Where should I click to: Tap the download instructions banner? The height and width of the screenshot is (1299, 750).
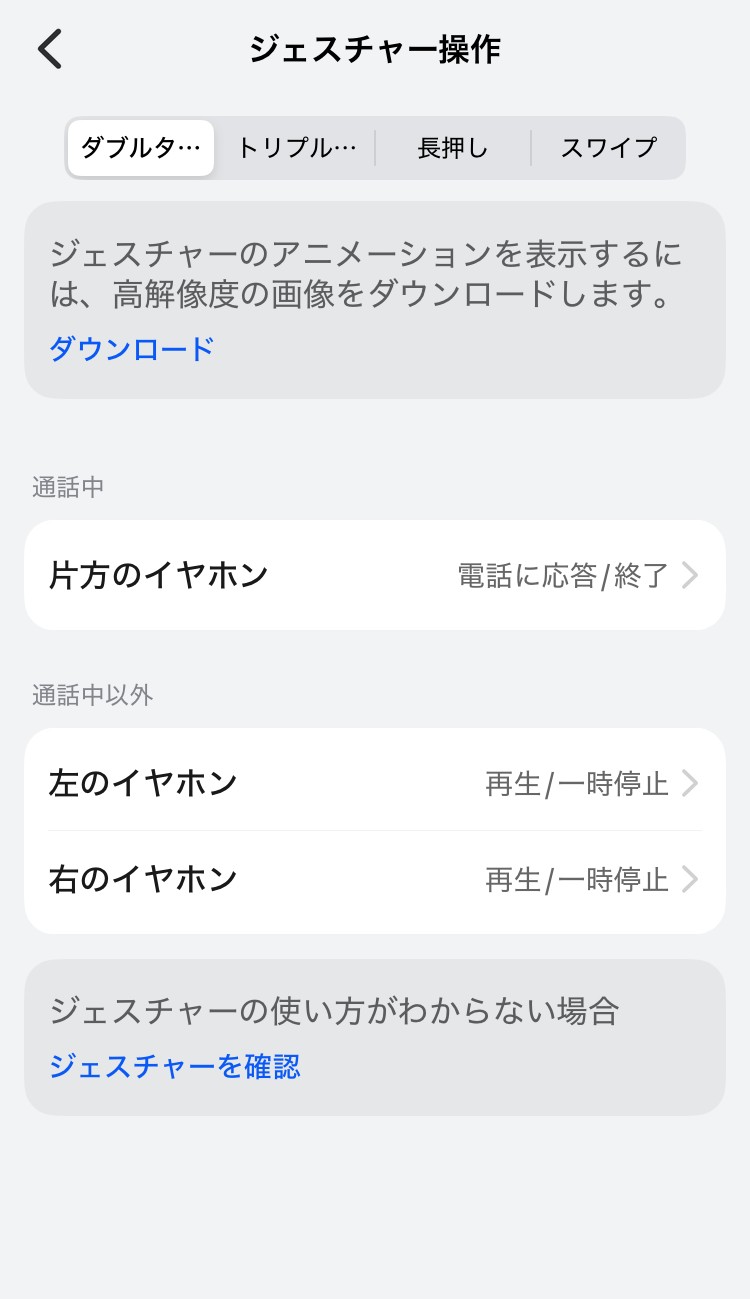[x=375, y=298]
